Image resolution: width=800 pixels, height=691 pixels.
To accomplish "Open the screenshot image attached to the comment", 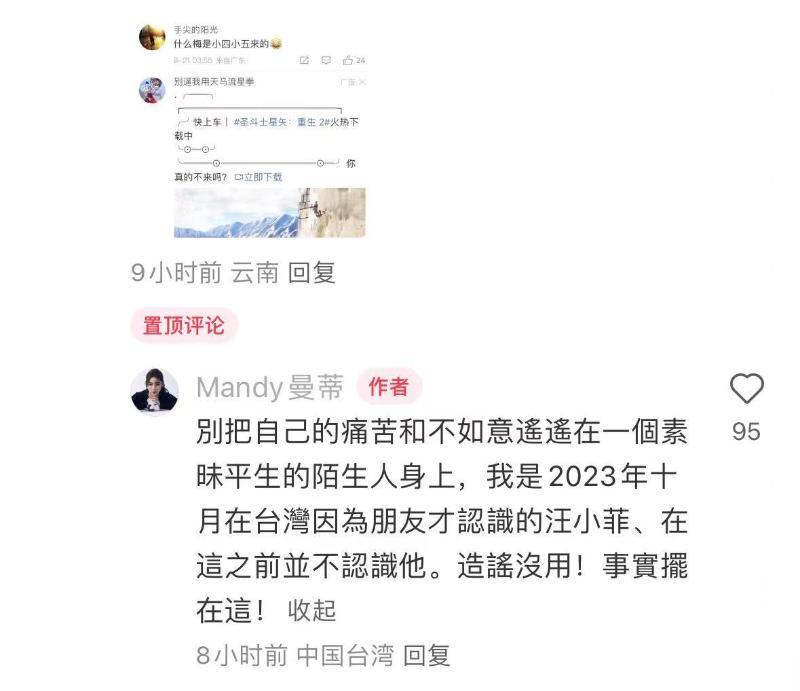I will [x=253, y=130].
